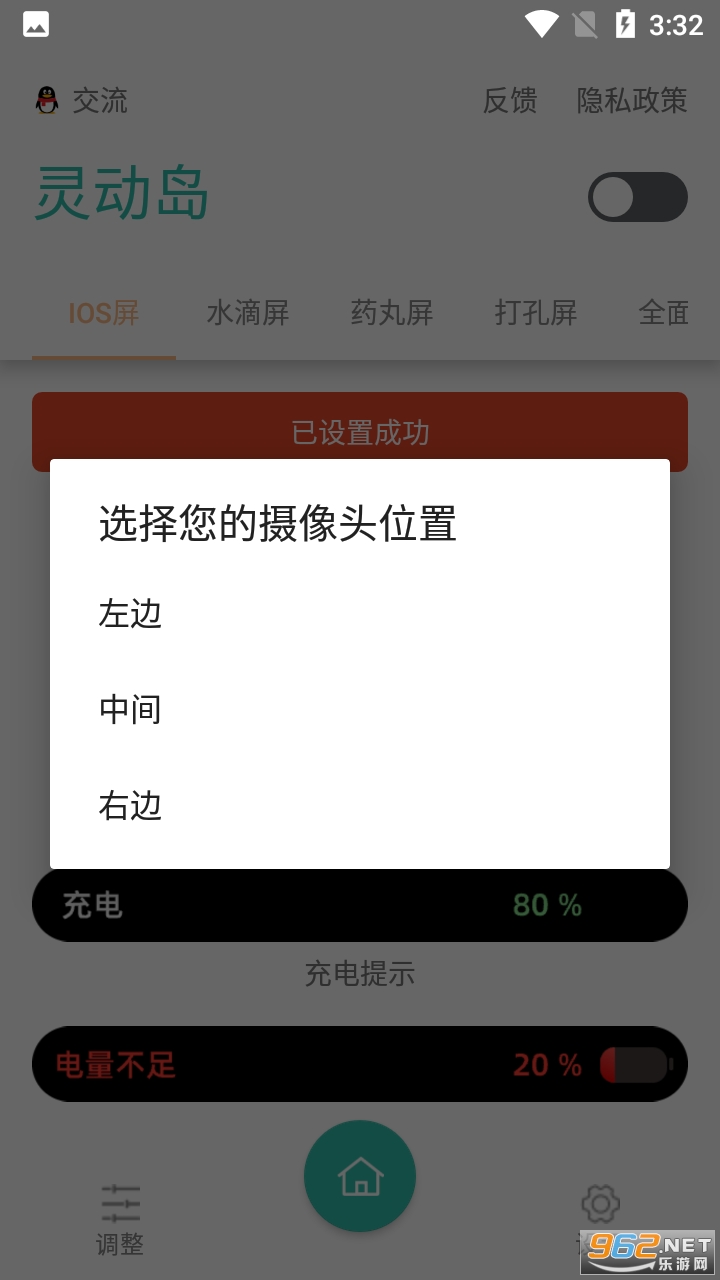Screen dimensions: 720x1280
Task: Open the 反馈 feedback page
Action: tap(510, 101)
